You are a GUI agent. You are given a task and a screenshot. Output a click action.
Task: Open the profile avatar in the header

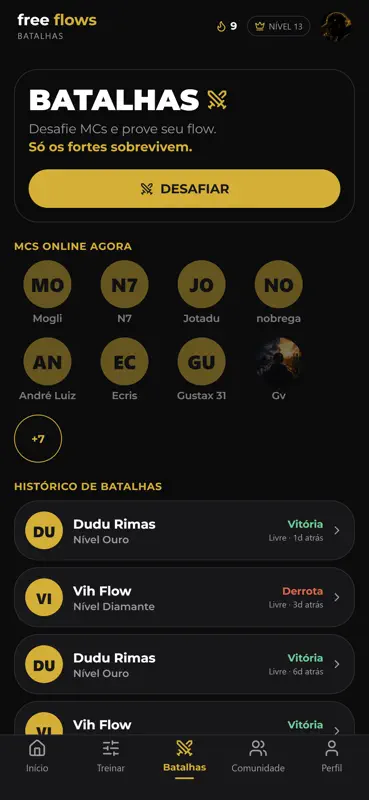(336, 26)
